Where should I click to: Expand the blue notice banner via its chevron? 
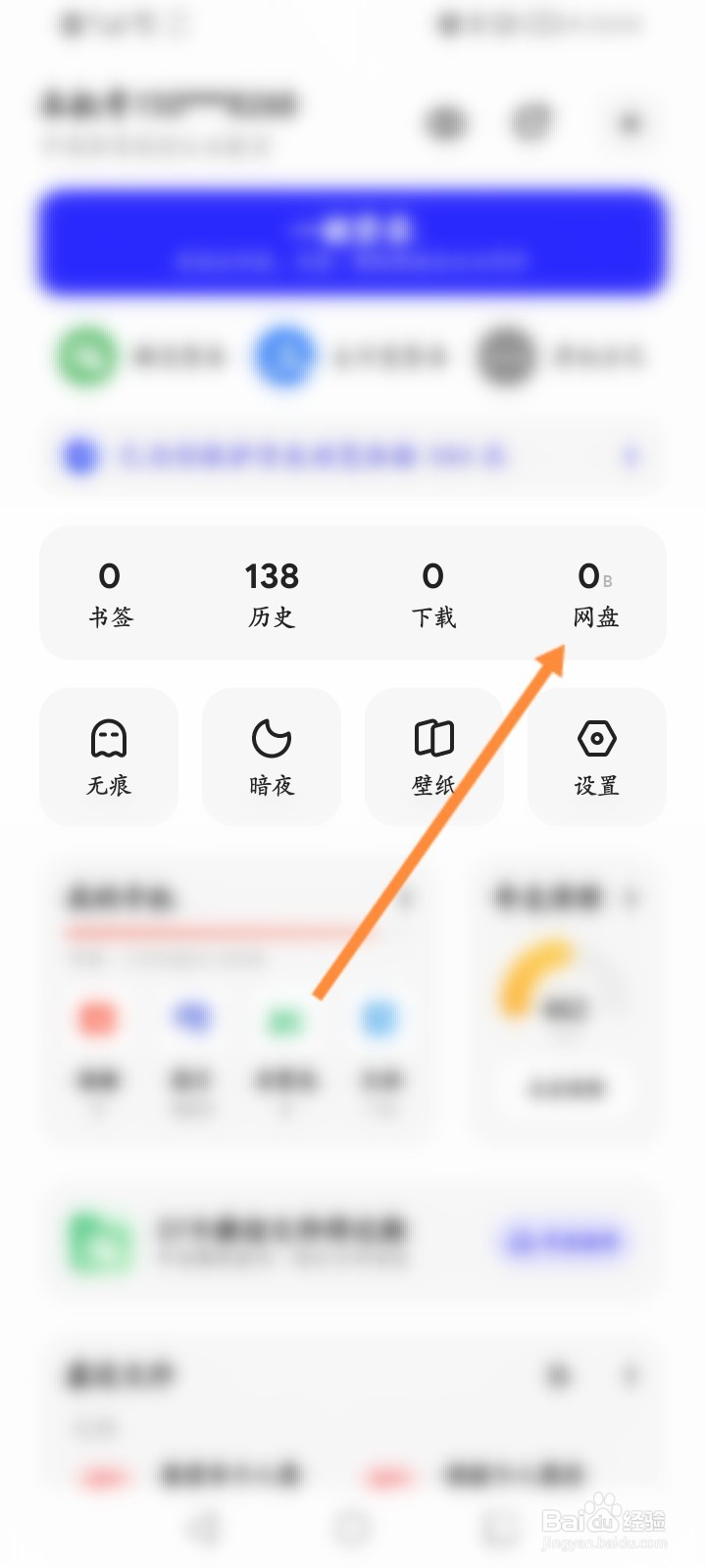(631, 457)
